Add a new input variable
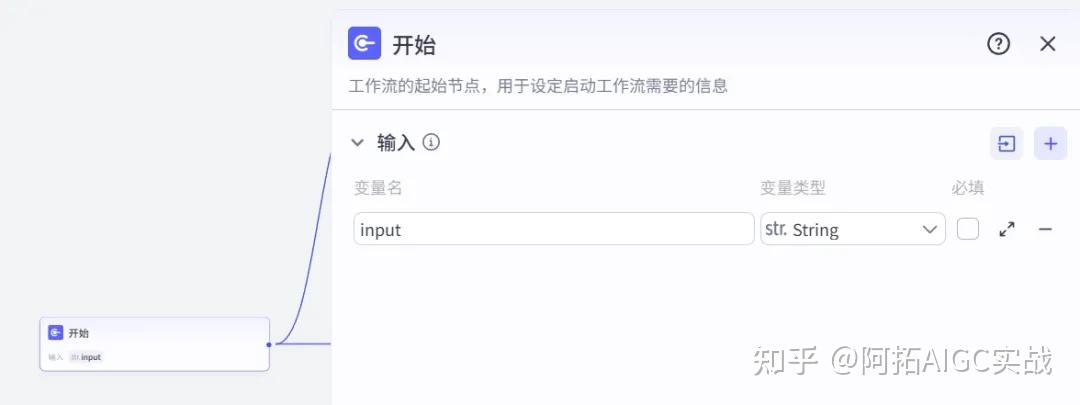The height and width of the screenshot is (405, 1080). click(x=1050, y=144)
